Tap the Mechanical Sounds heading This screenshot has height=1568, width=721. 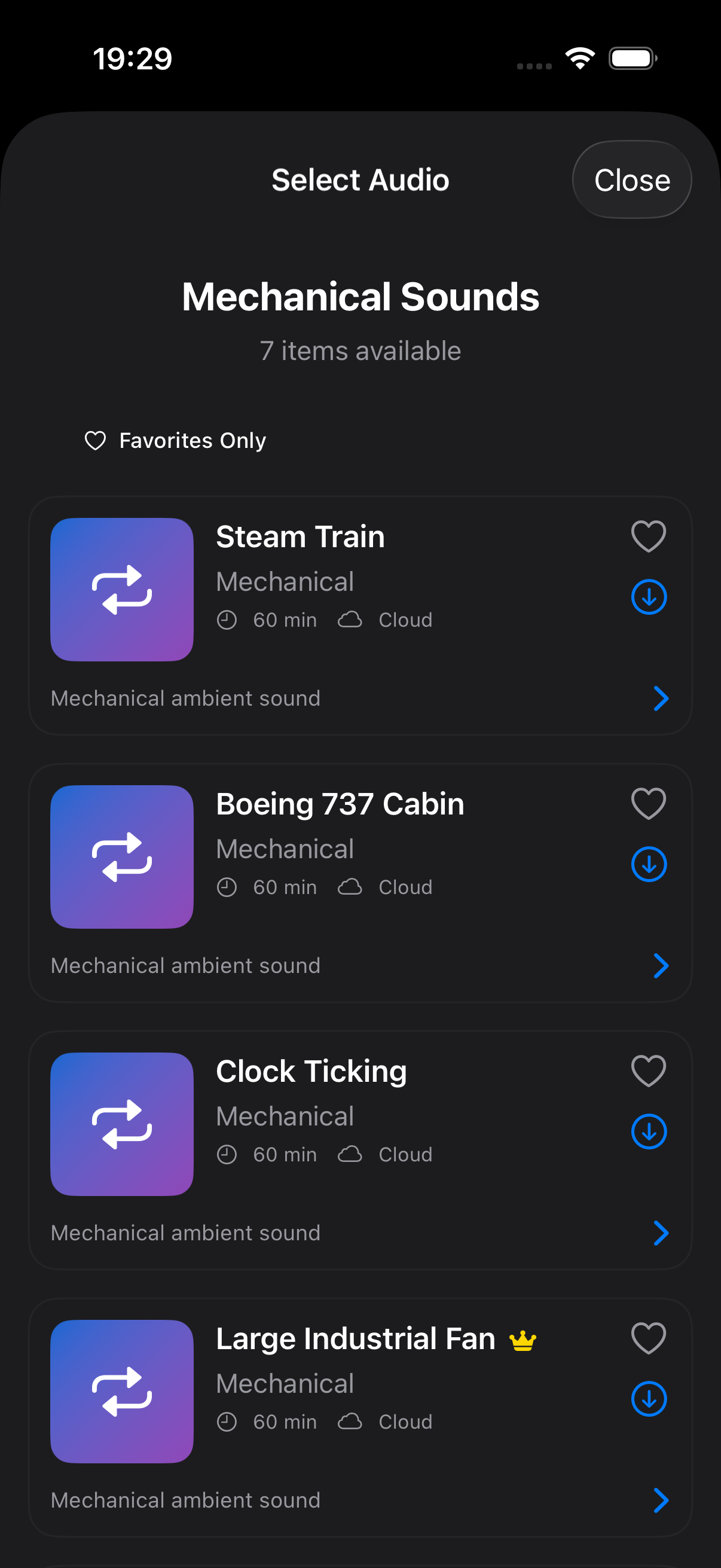tap(360, 297)
